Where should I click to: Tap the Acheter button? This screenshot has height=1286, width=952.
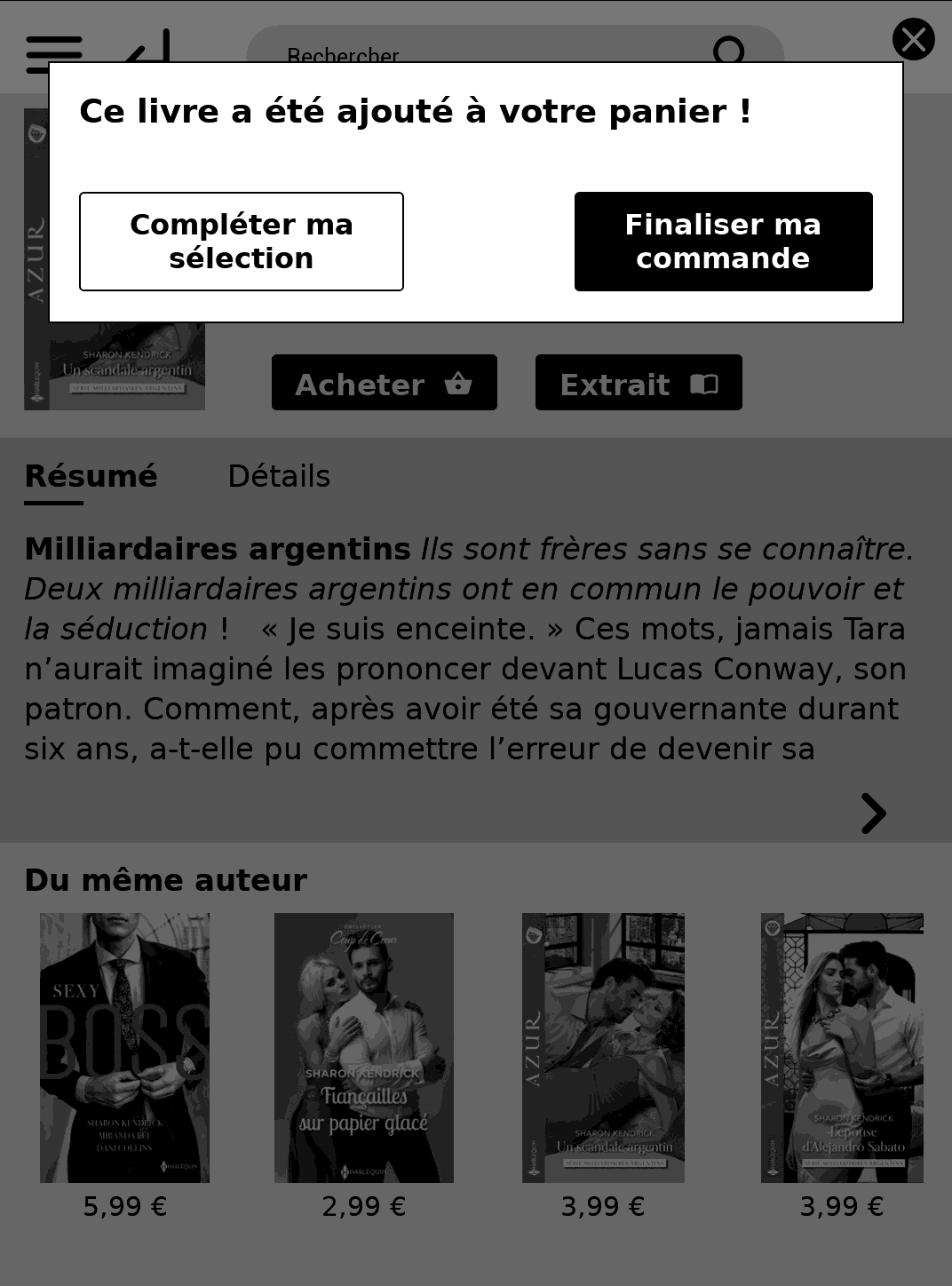pos(384,383)
